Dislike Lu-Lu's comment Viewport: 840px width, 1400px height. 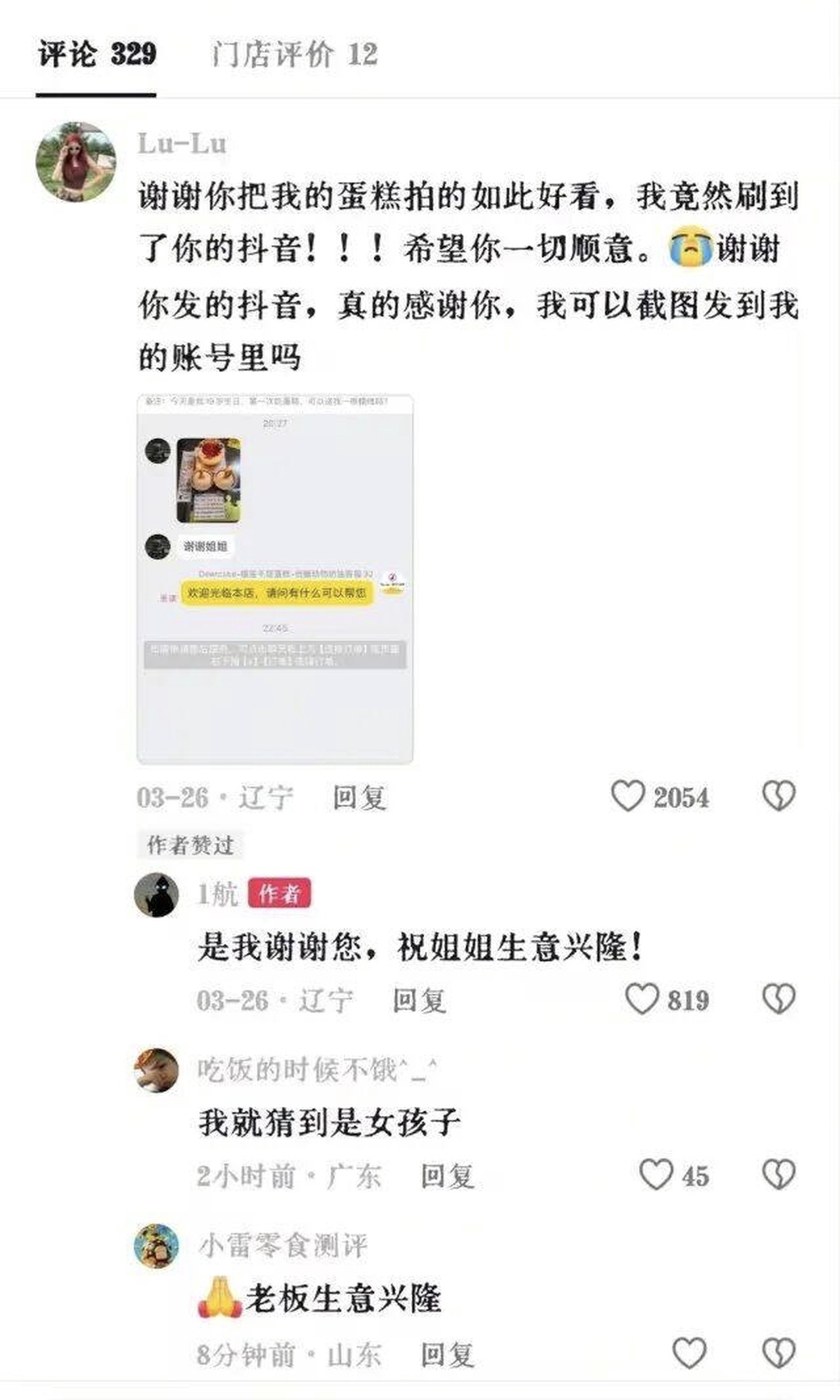point(778,795)
